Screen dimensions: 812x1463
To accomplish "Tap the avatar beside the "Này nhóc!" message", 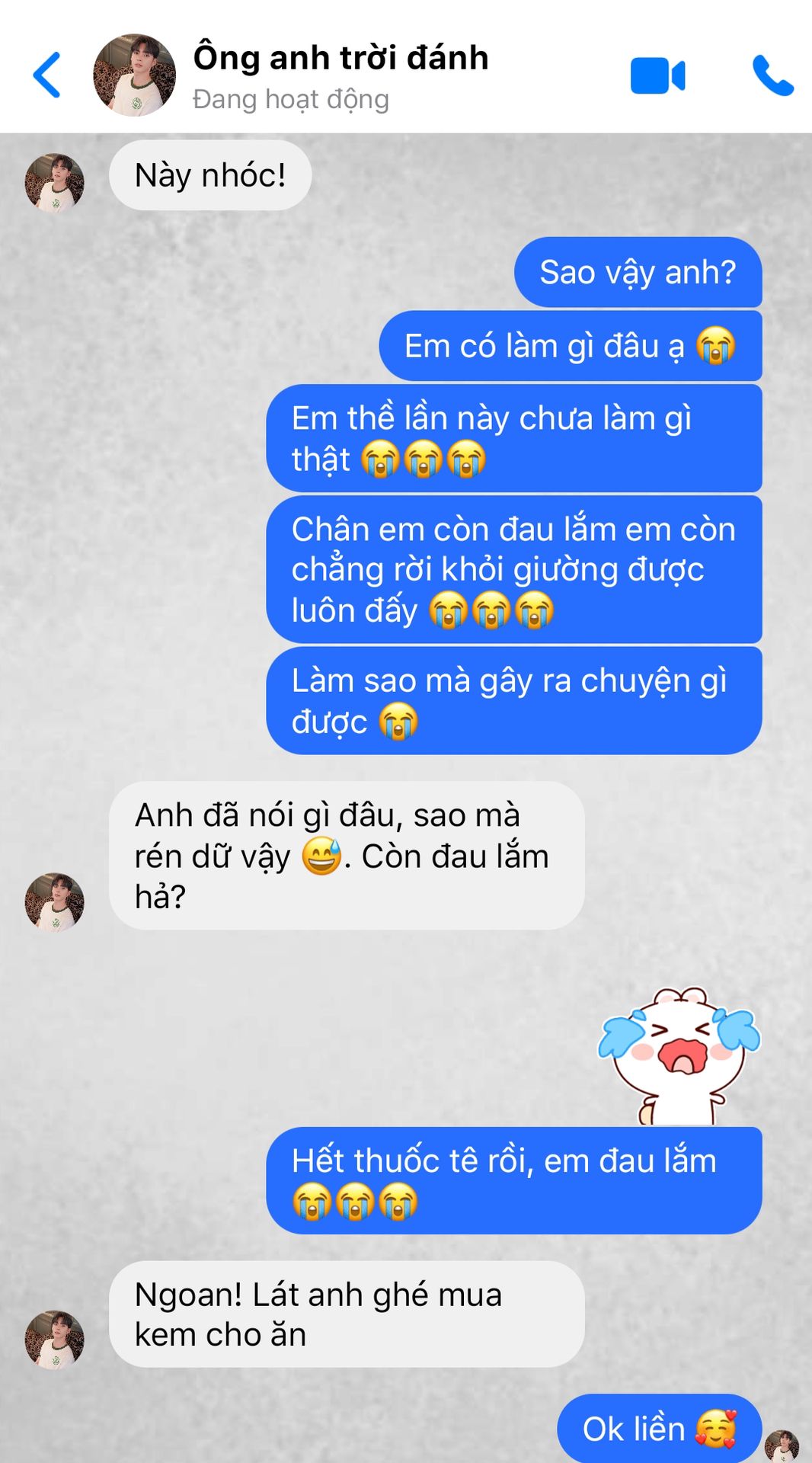I will click(x=54, y=183).
